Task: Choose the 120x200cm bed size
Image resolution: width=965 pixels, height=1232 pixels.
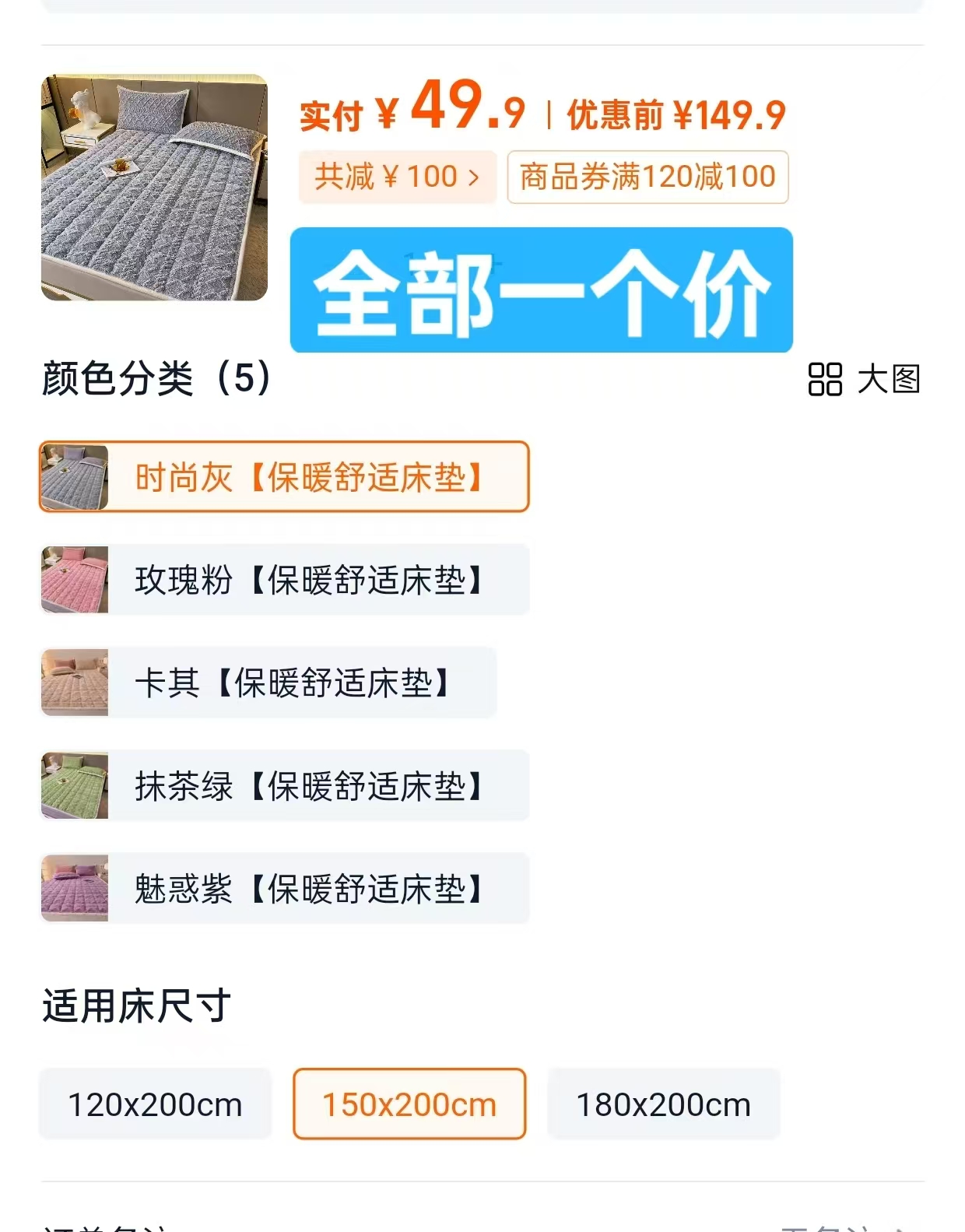Action: pyautogui.click(x=154, y=1104)
